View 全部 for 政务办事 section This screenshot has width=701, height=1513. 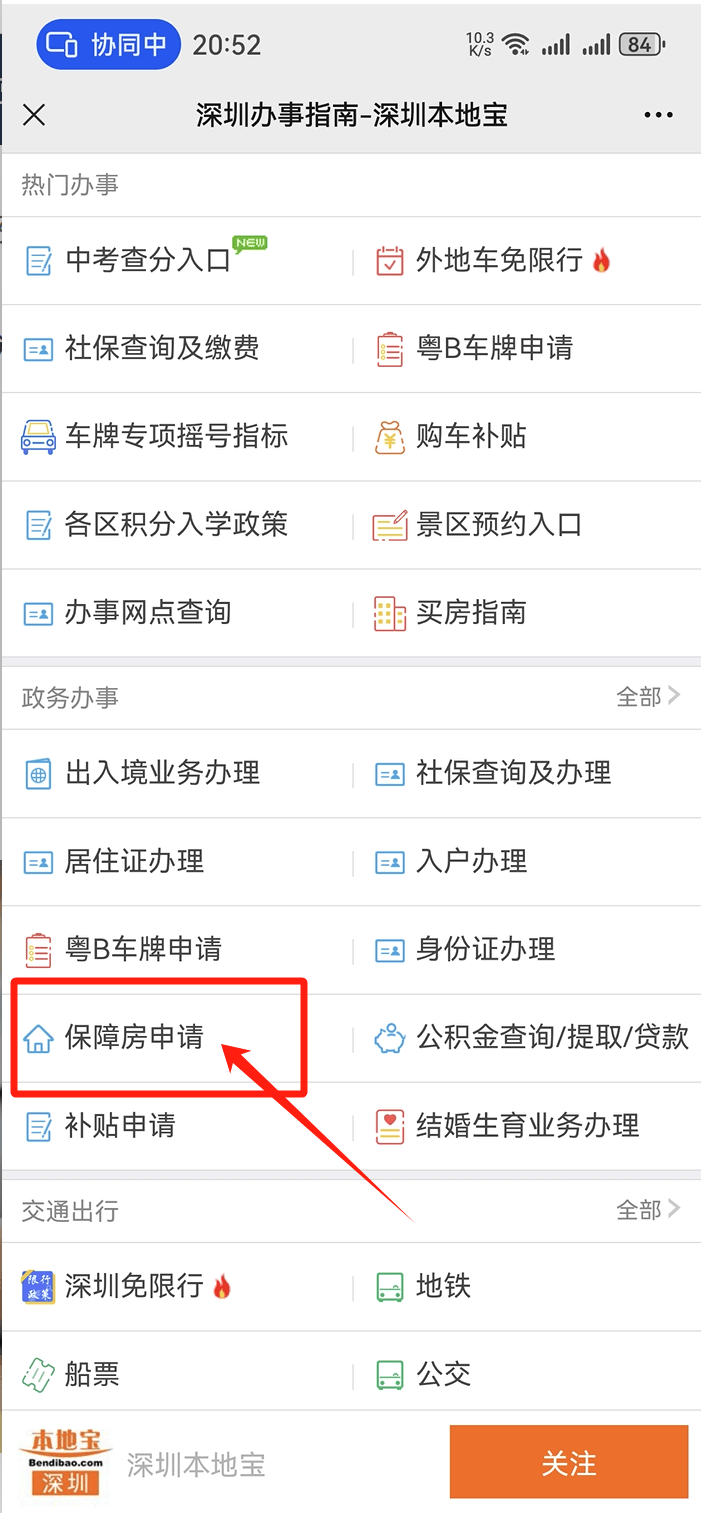(647, 696)
